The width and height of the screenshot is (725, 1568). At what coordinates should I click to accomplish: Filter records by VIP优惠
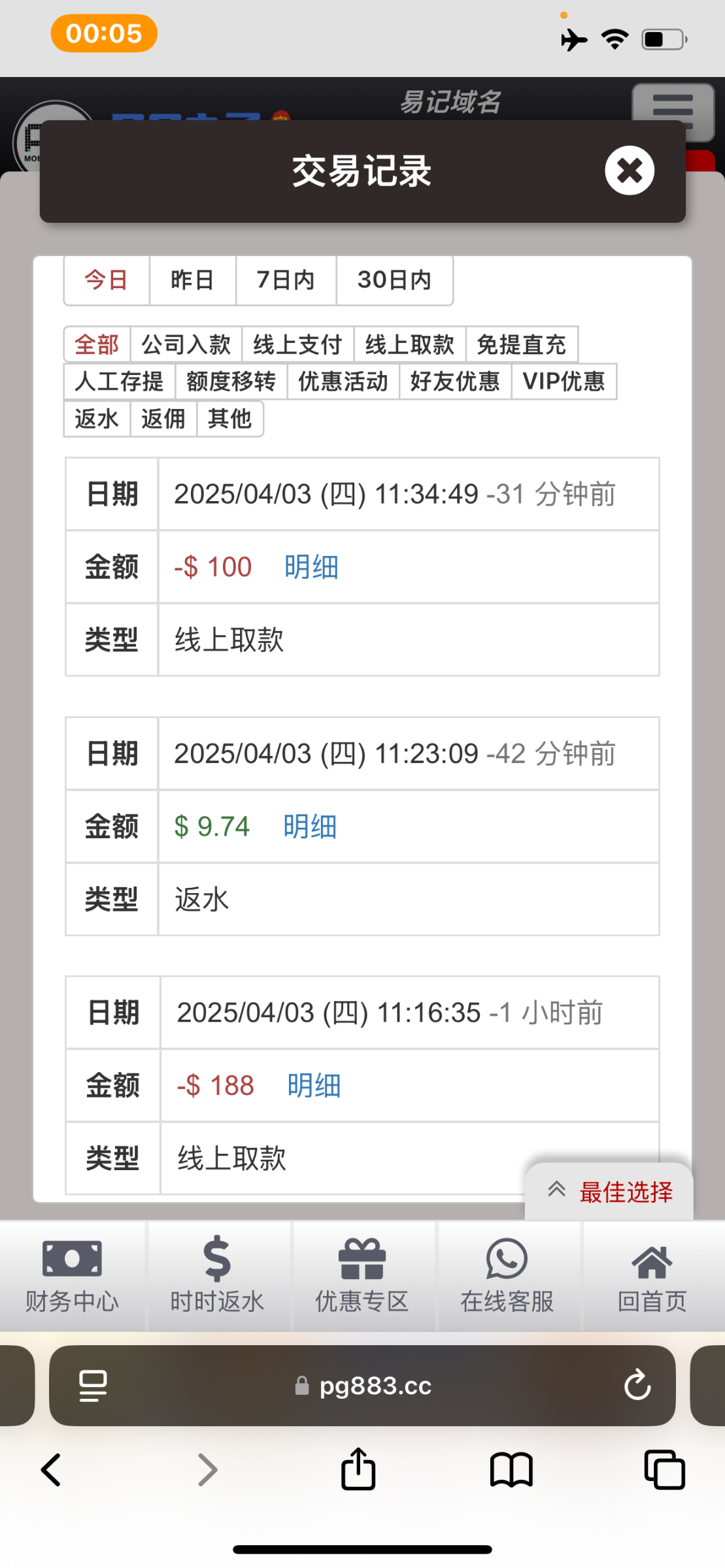(x=564, y=382)
